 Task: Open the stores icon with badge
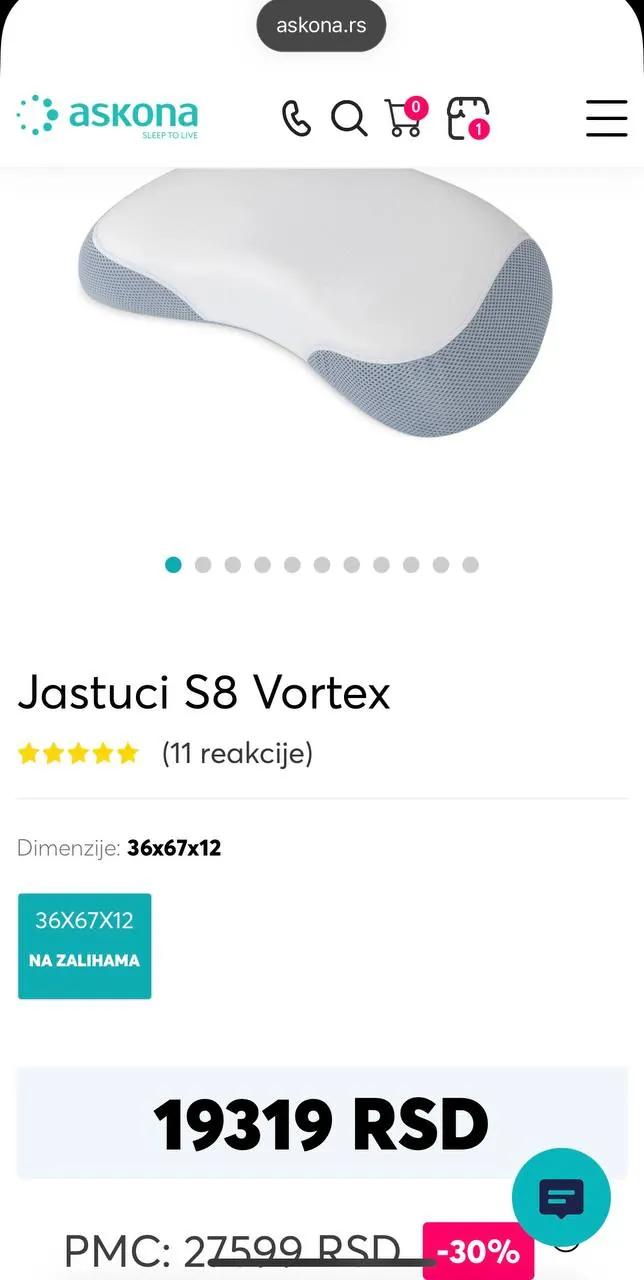pyautogui.click(x=468, y=118)
